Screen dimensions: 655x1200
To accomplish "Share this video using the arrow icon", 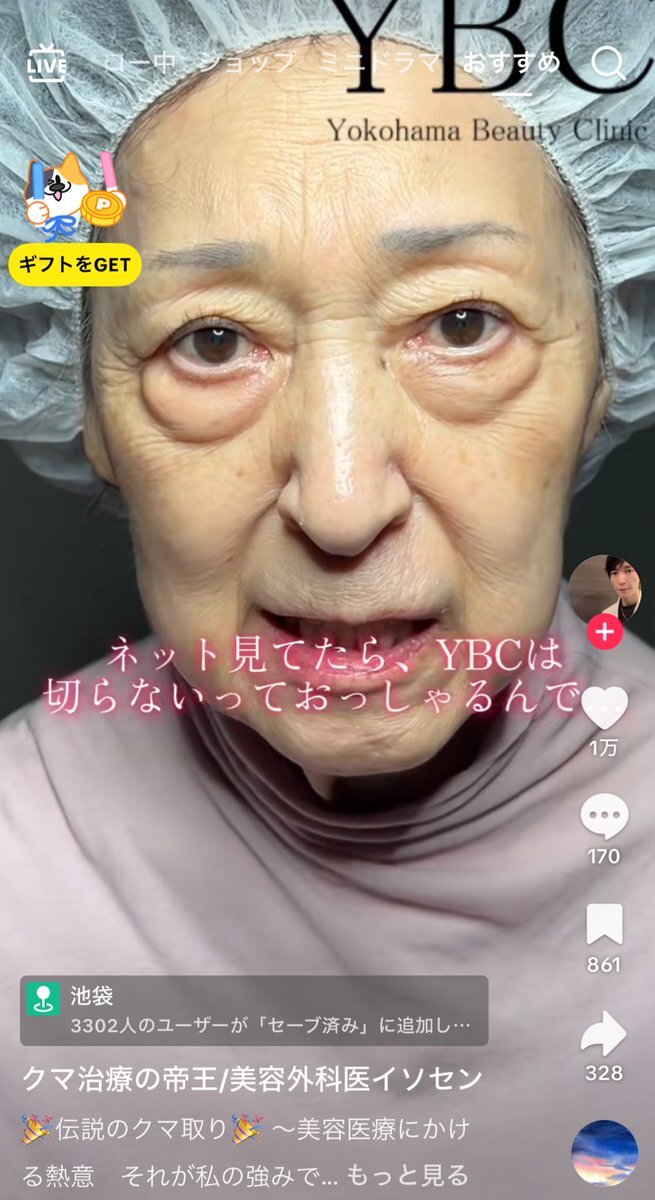I will pos(604,1034).
